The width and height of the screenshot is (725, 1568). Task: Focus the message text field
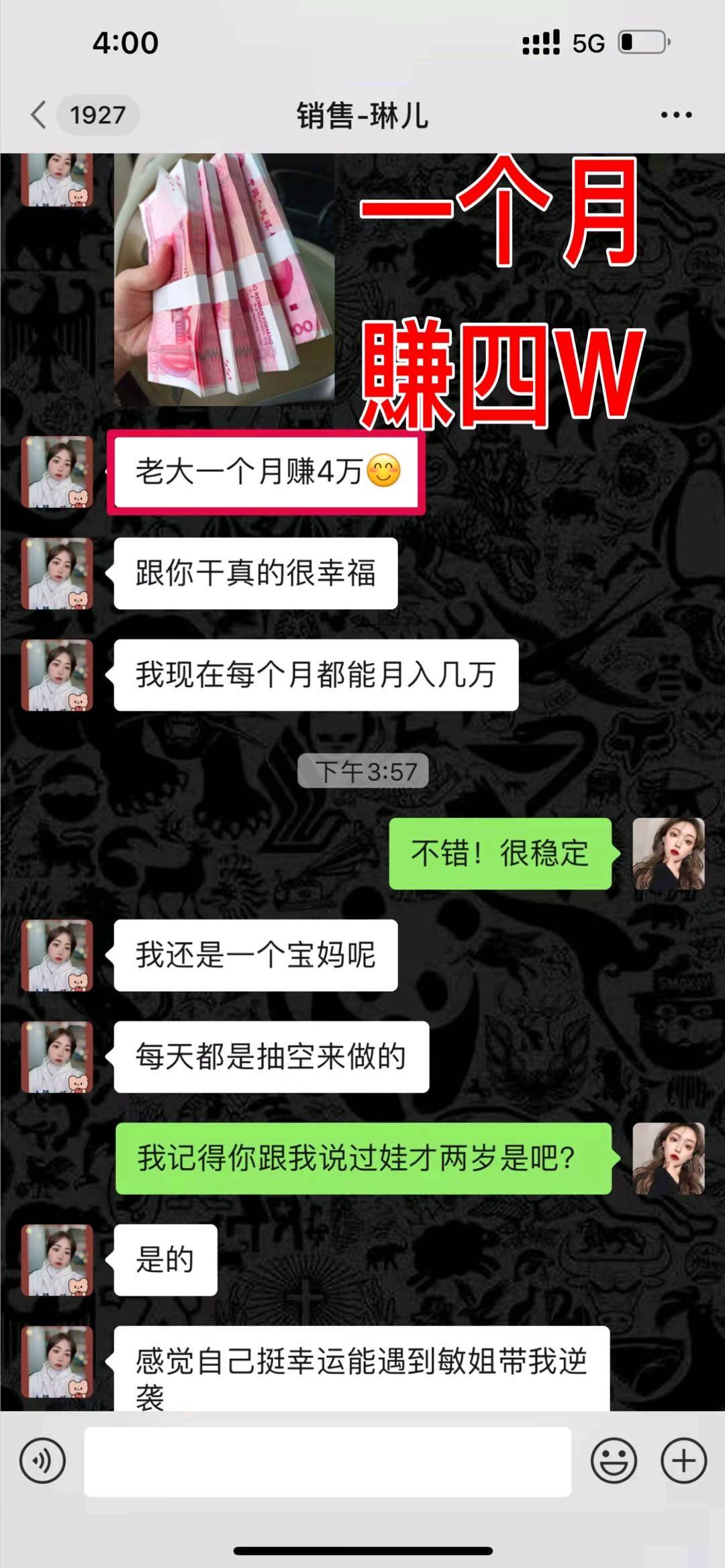(327, 1461)
